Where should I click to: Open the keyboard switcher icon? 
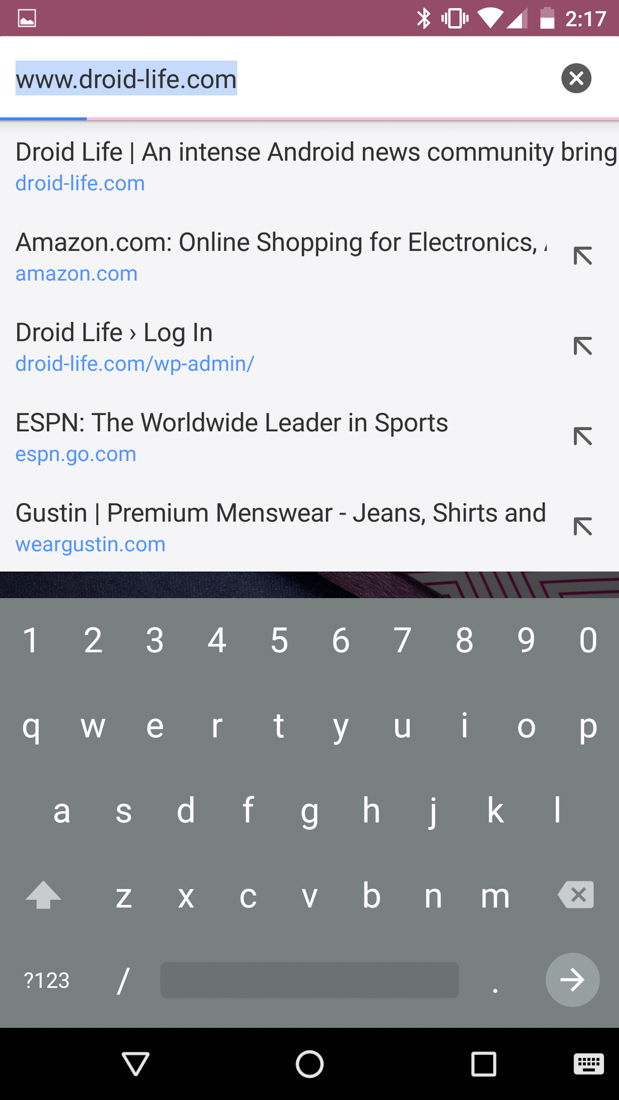tap(588, 1064)
